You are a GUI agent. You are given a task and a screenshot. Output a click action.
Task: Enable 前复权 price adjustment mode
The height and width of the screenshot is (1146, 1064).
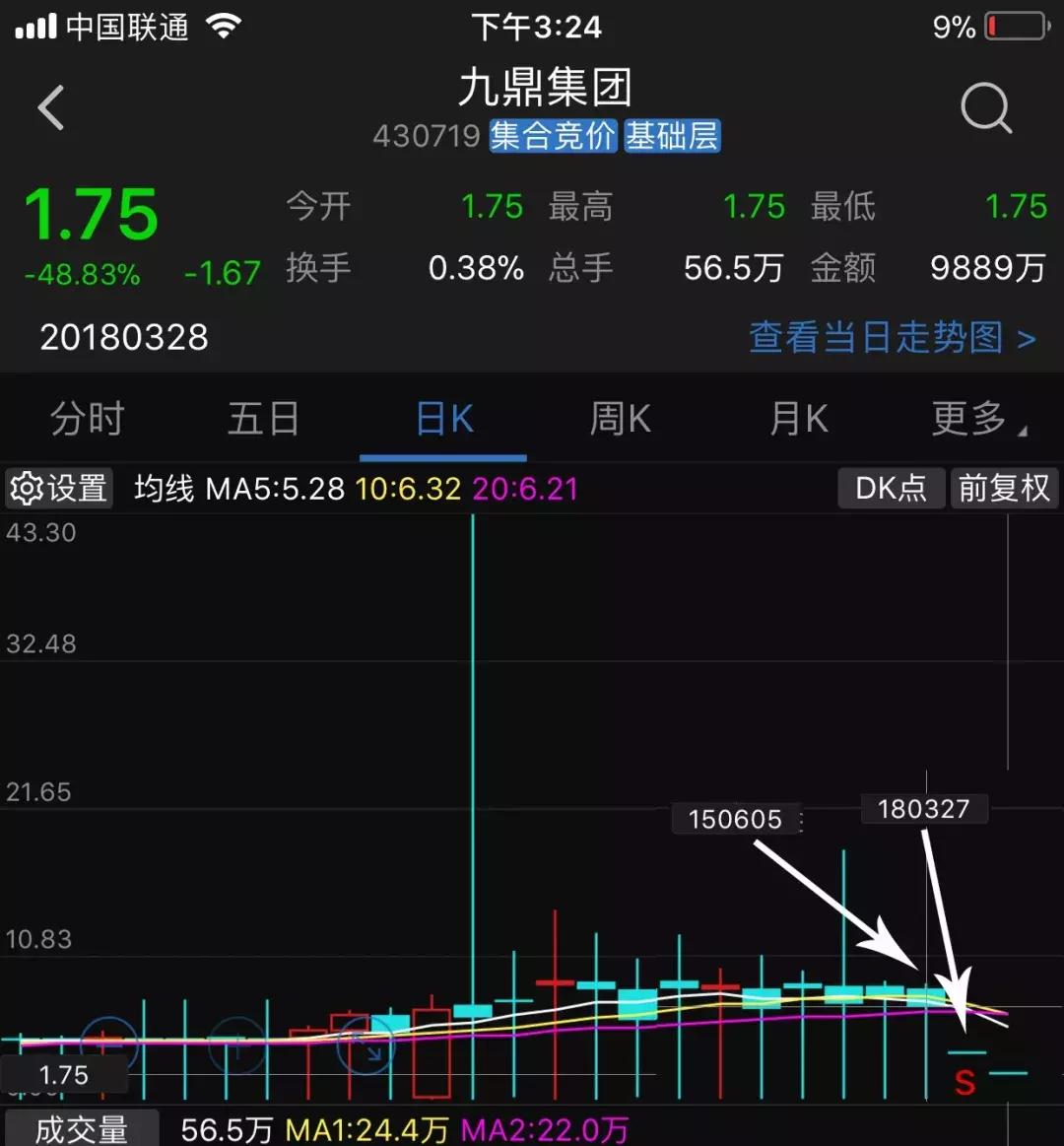pos(1004,489)
